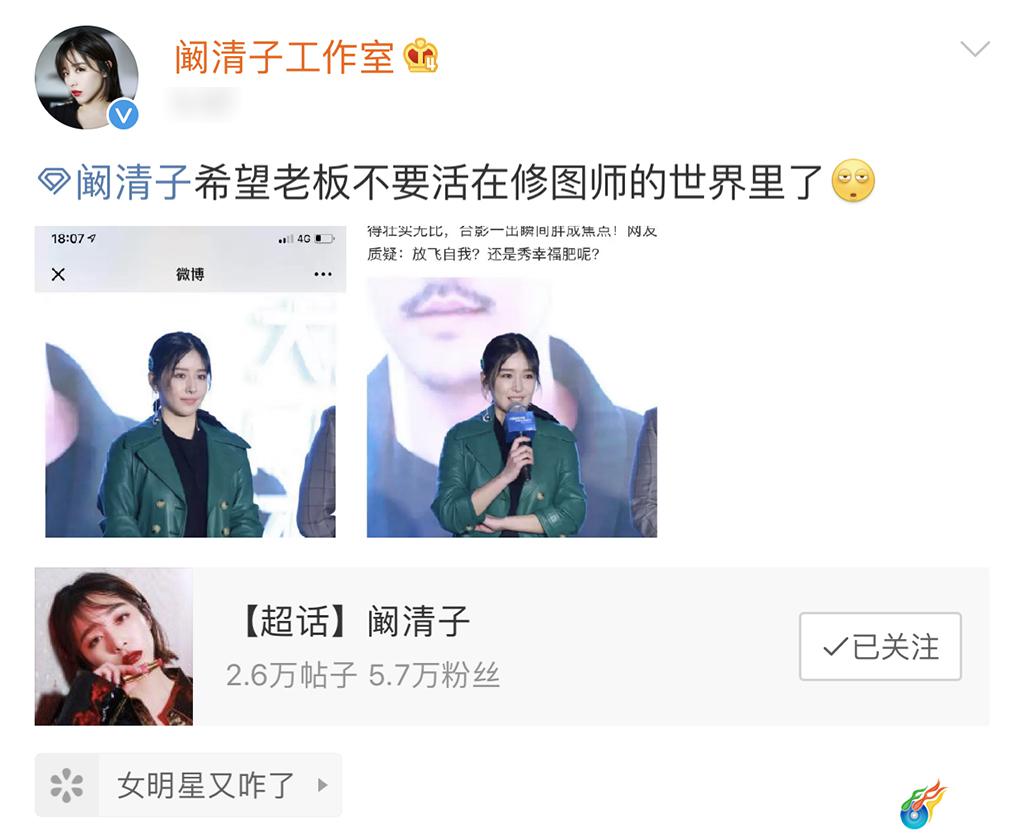
Task: View the first attached screenshot image
Action: click(x=190, y=382)
